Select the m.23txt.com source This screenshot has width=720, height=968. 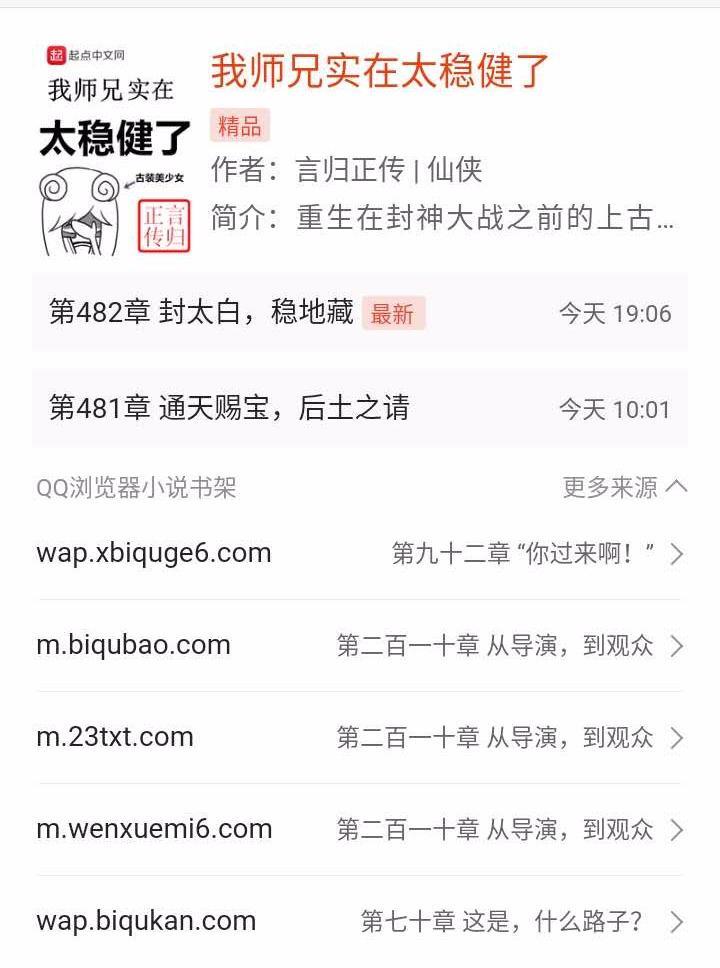click(360, 737)
